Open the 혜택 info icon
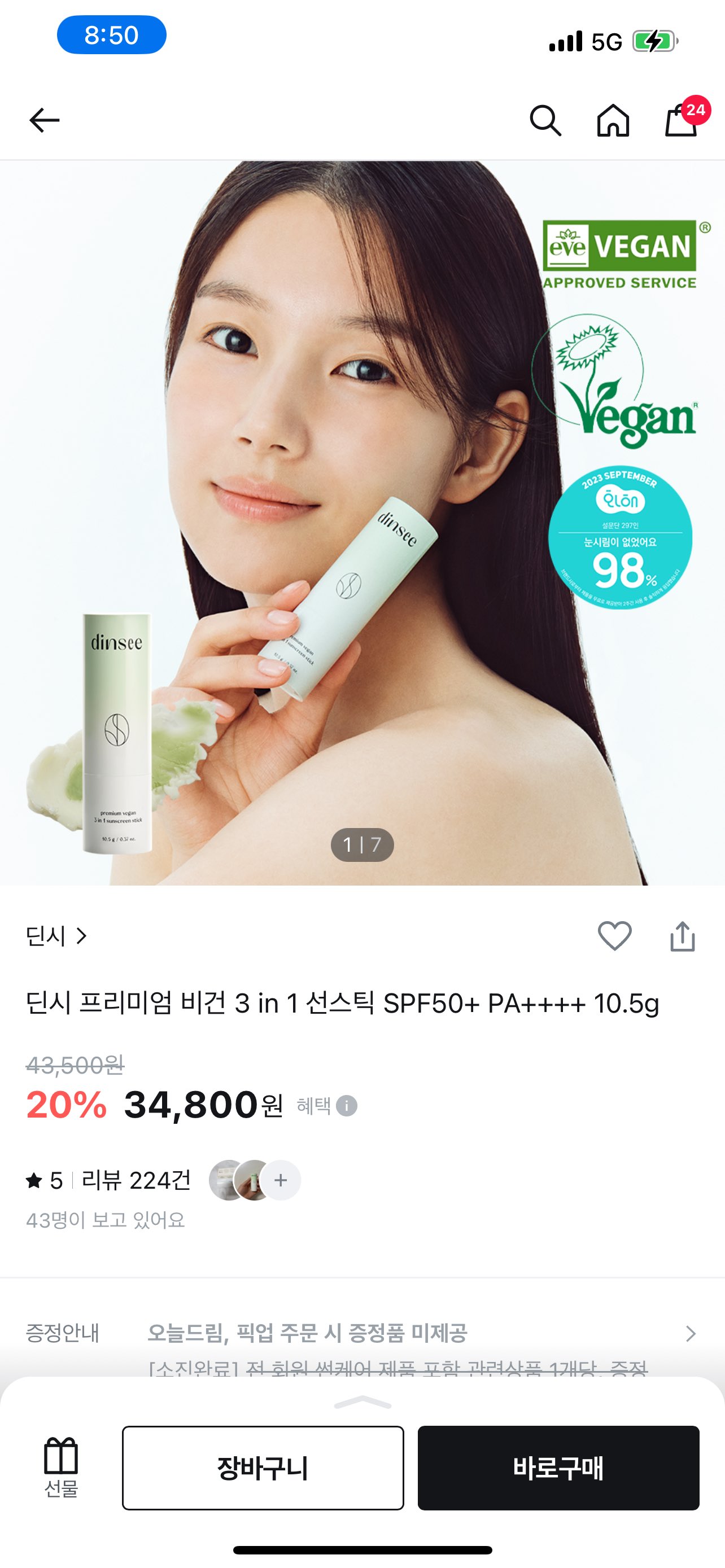Viewport: 725px width, 1568px height. click(346, 1105)
